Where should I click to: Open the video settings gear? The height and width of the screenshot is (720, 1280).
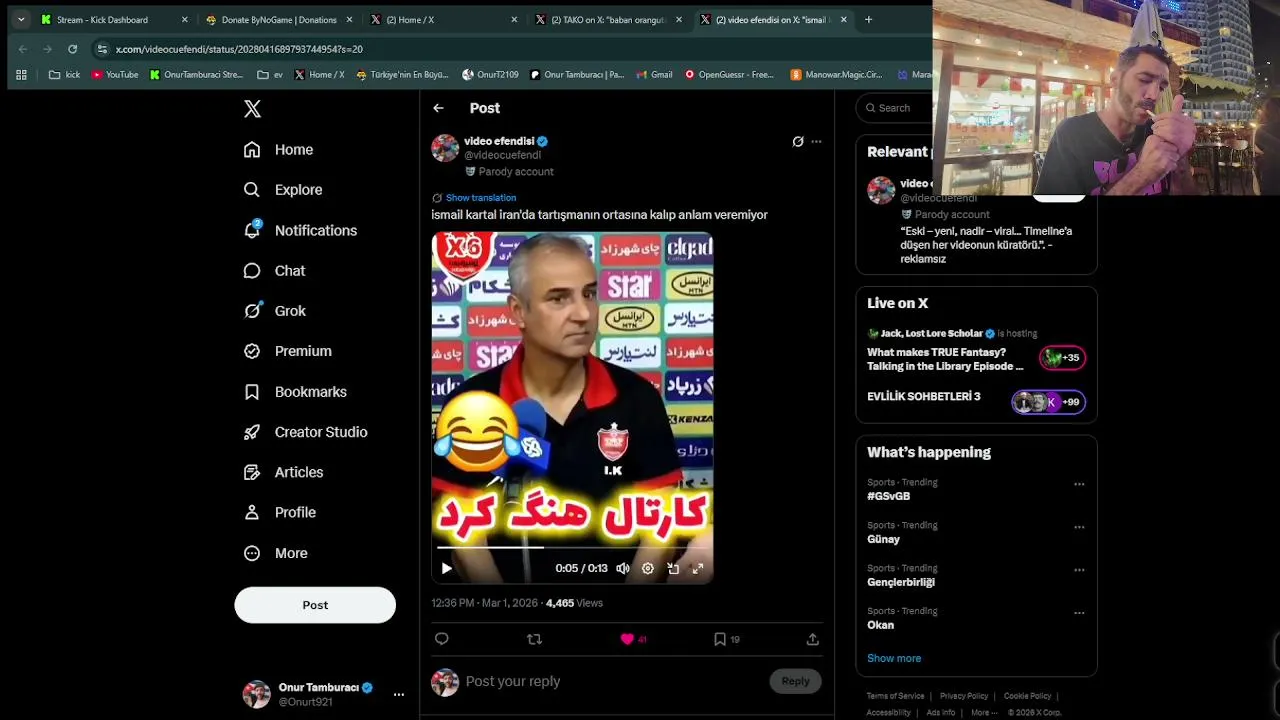[648, 568]
